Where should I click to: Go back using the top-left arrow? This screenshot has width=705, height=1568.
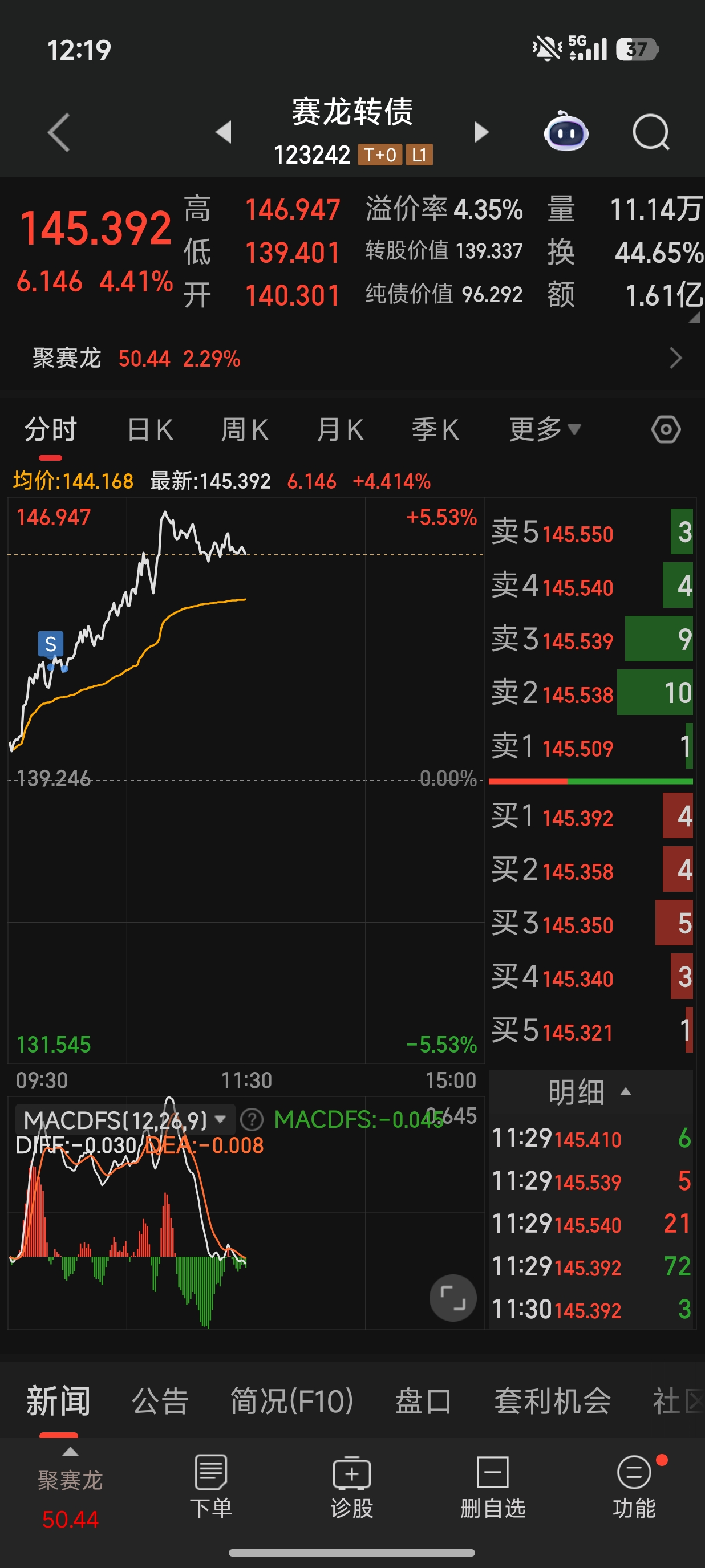point(59,132)
